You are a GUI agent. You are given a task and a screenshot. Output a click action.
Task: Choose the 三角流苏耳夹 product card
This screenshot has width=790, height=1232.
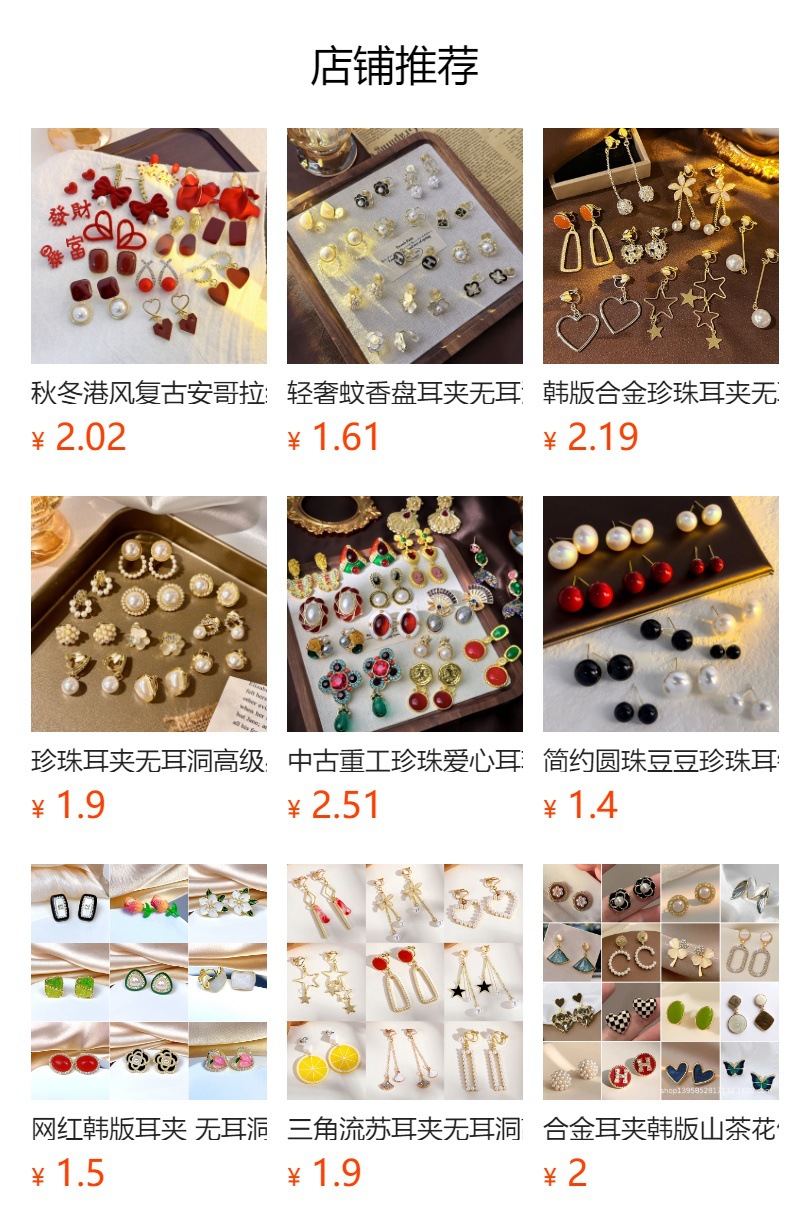pos(405,982)
